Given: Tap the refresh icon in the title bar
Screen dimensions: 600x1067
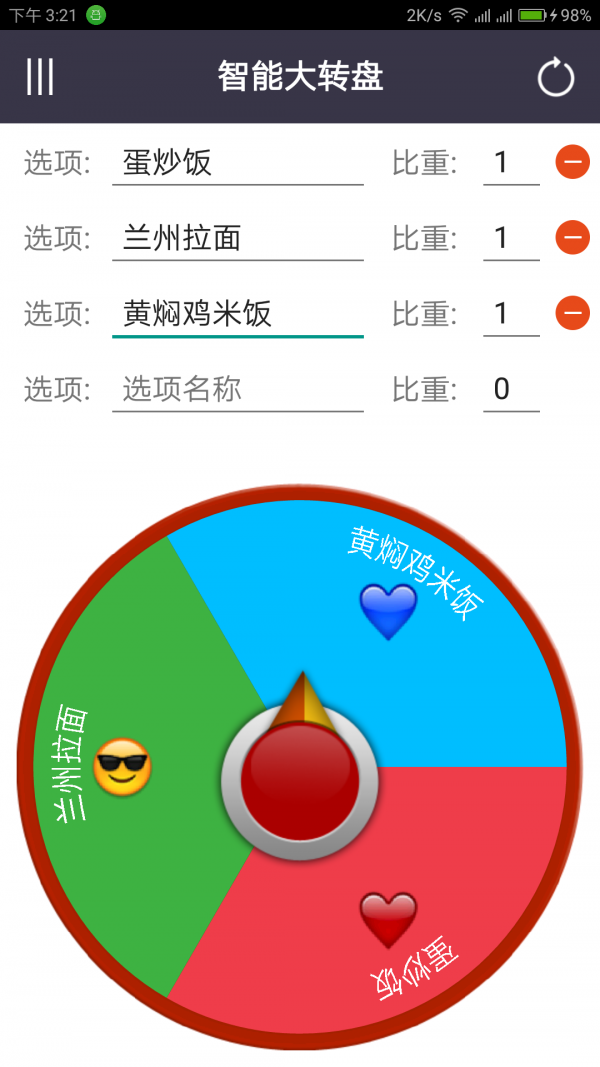Looking at the screenshot, I should (556, 78).
